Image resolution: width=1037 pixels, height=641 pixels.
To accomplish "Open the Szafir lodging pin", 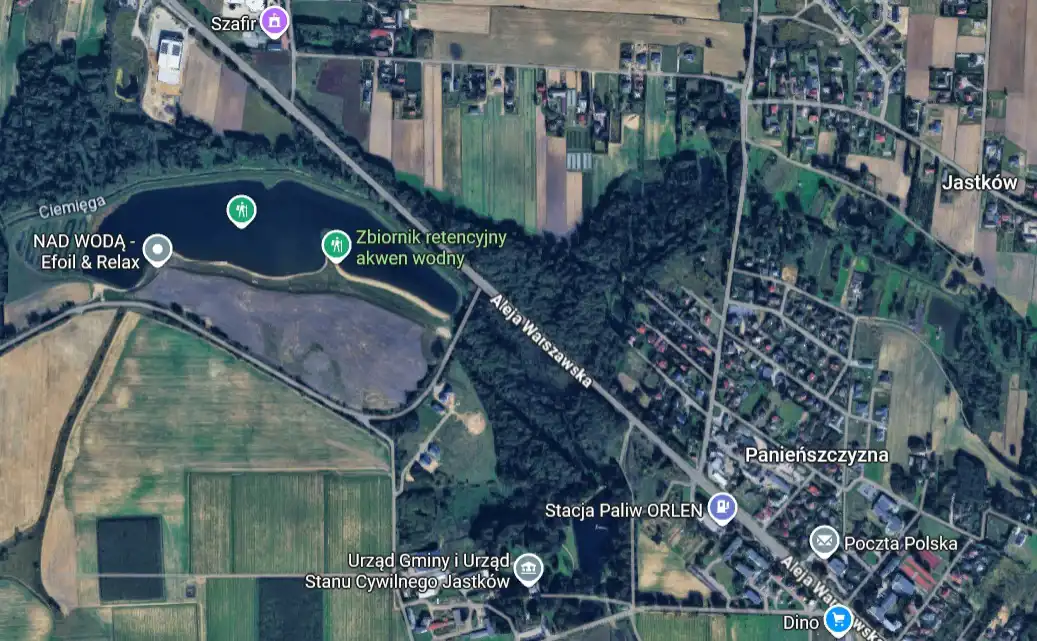I will pyautogui.click(x=278, y=21).
